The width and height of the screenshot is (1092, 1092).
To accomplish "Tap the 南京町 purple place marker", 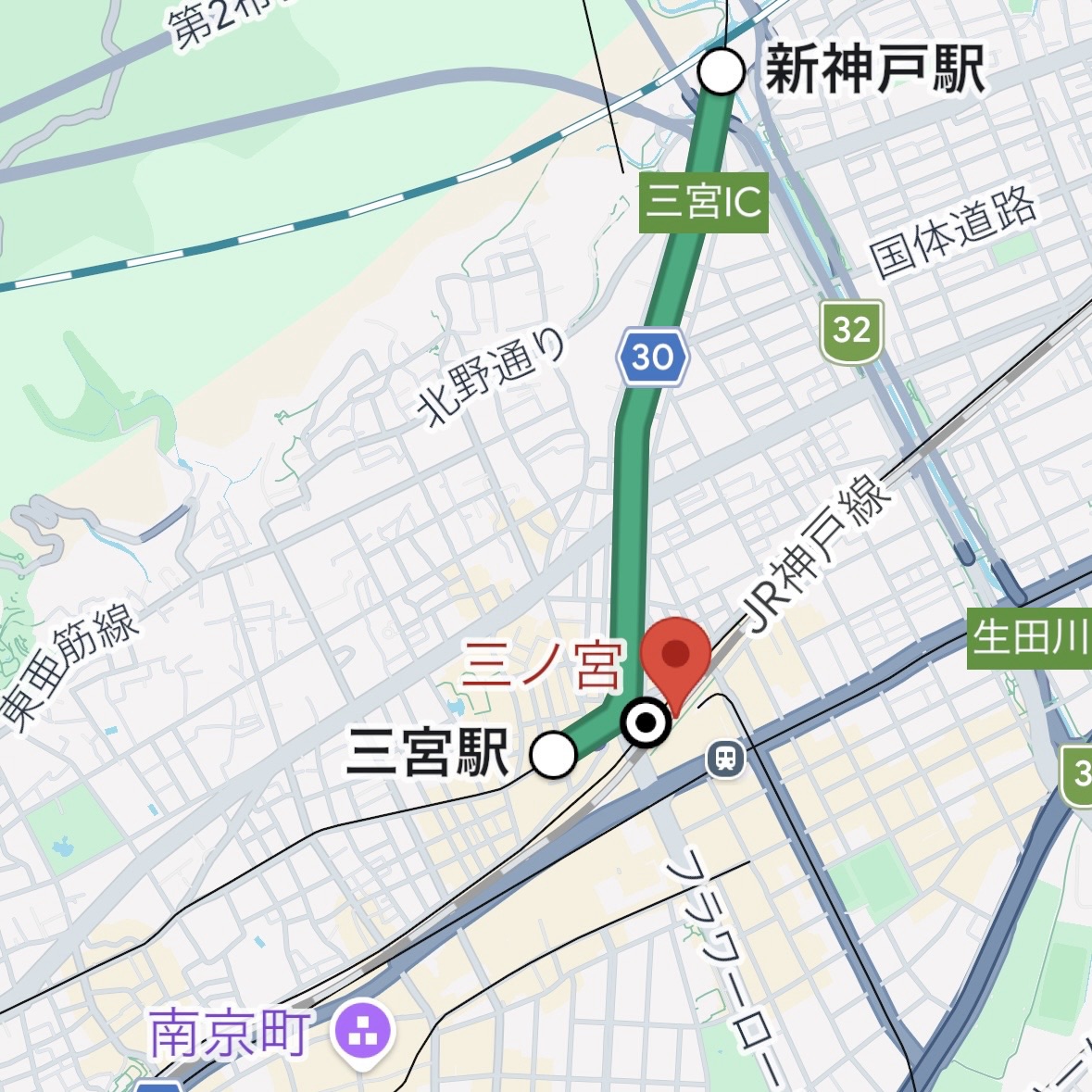I will click(x=364, y=1031).
